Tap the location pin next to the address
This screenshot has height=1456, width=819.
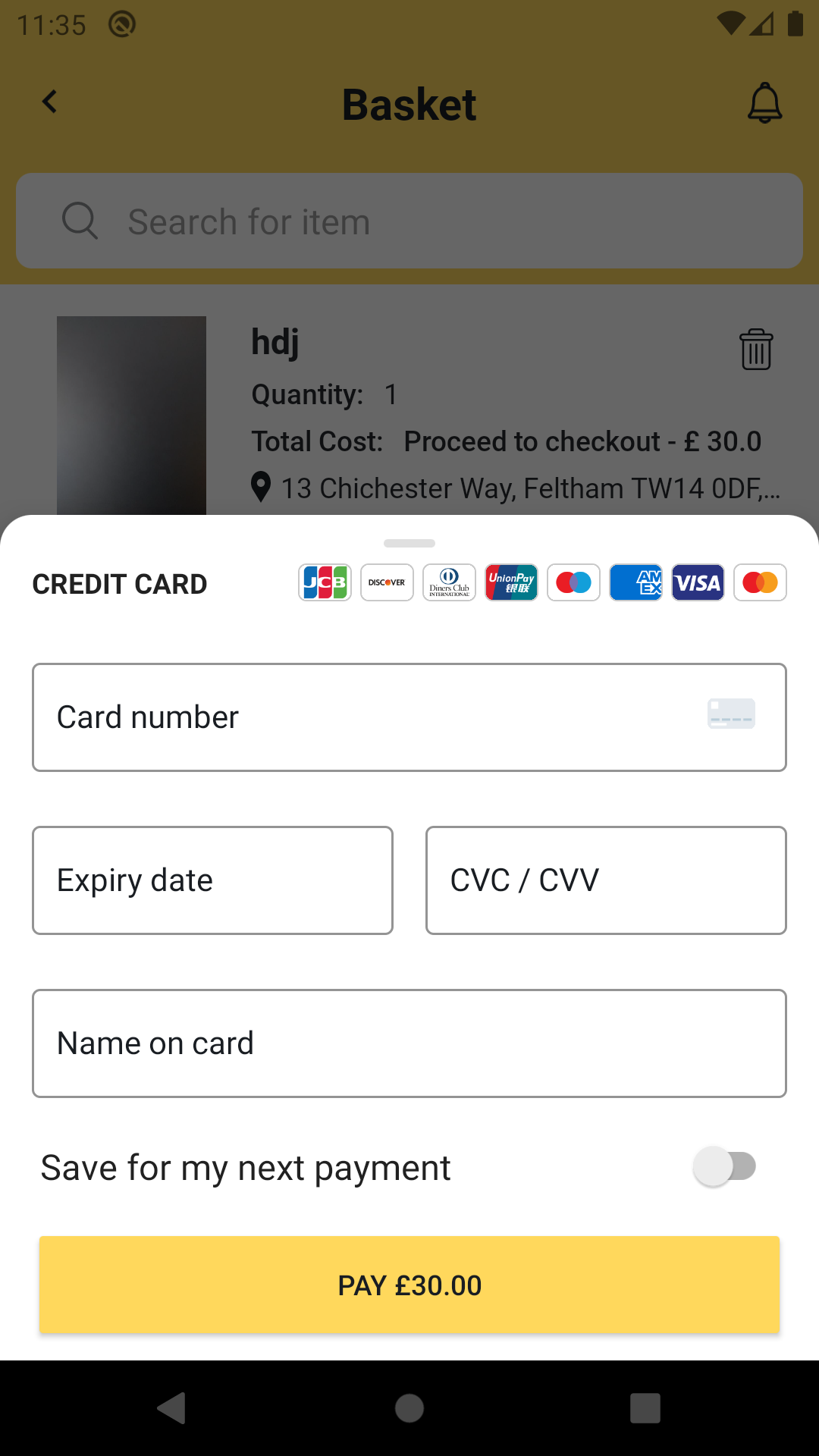click(x=260, y=488)
